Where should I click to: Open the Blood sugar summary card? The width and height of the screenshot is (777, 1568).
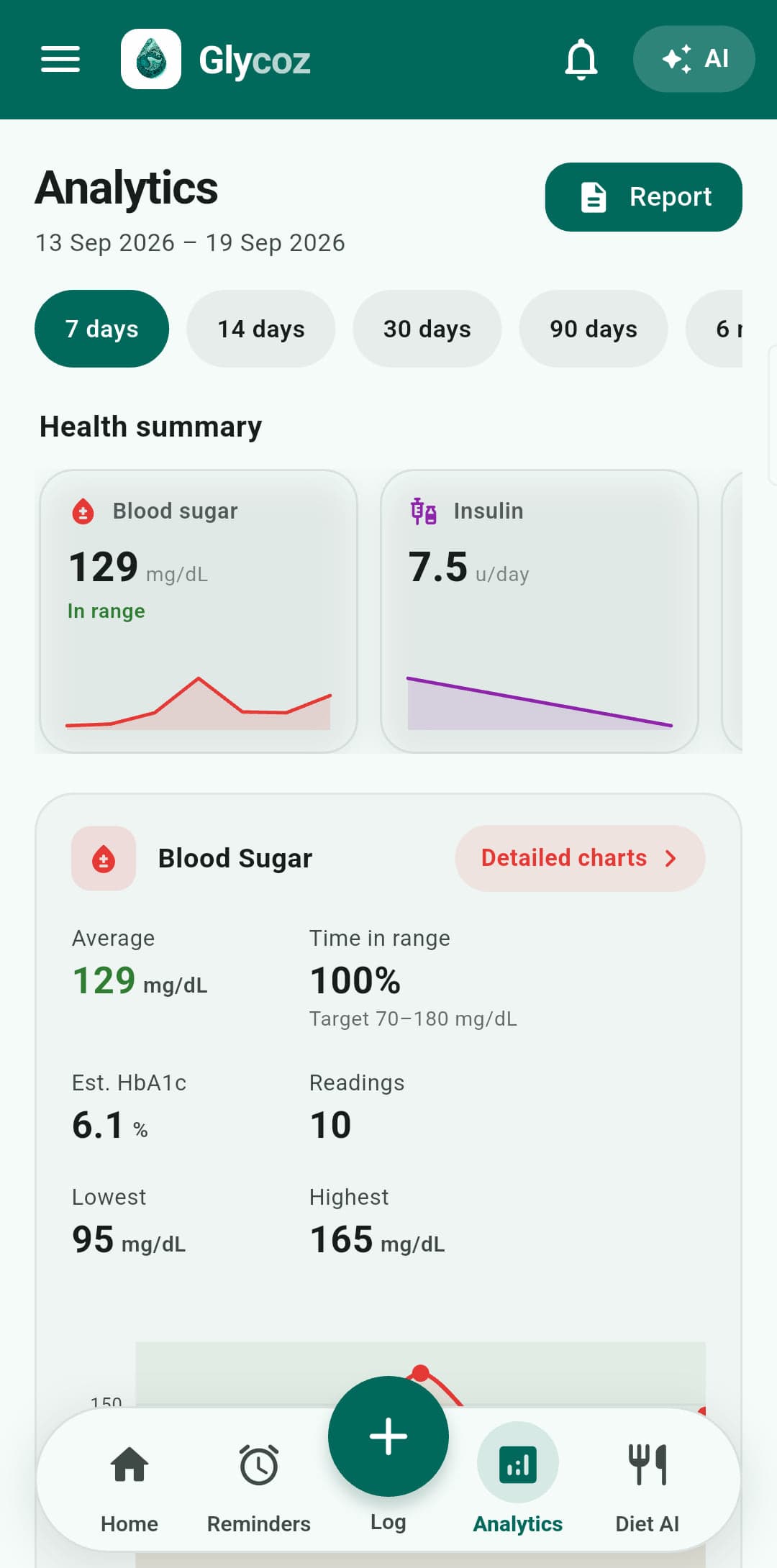point(199,611)
